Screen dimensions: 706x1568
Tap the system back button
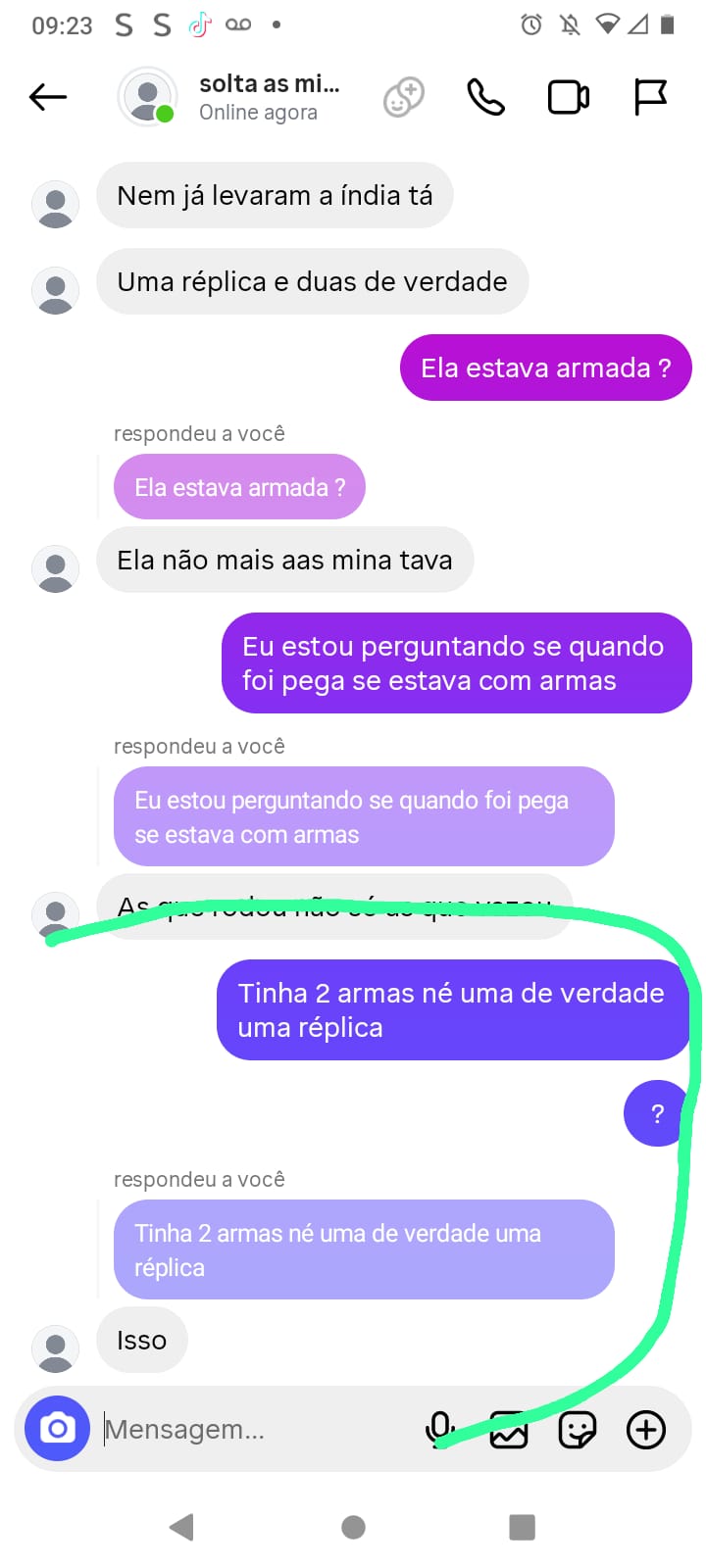pos(181,1527)
